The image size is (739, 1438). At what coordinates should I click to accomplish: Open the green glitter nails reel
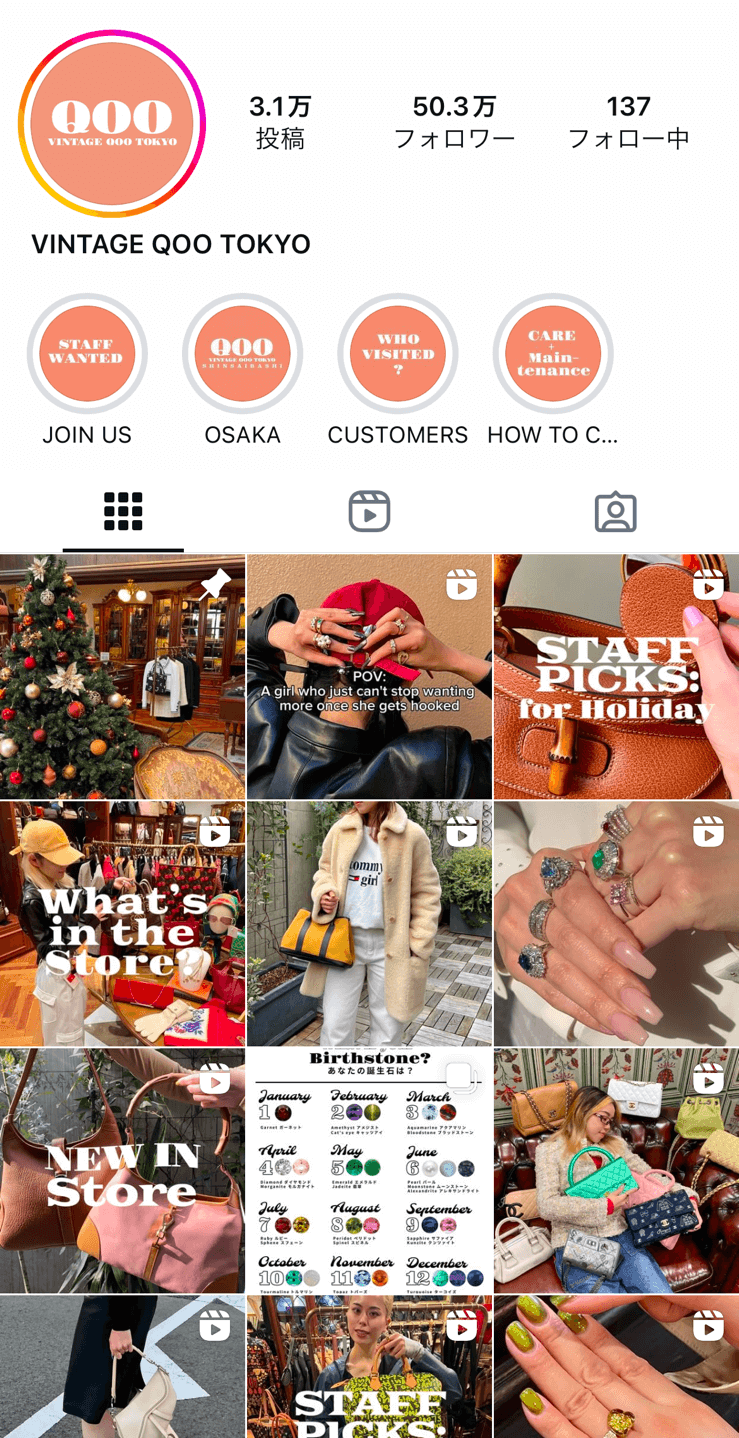pos(616,1368)
